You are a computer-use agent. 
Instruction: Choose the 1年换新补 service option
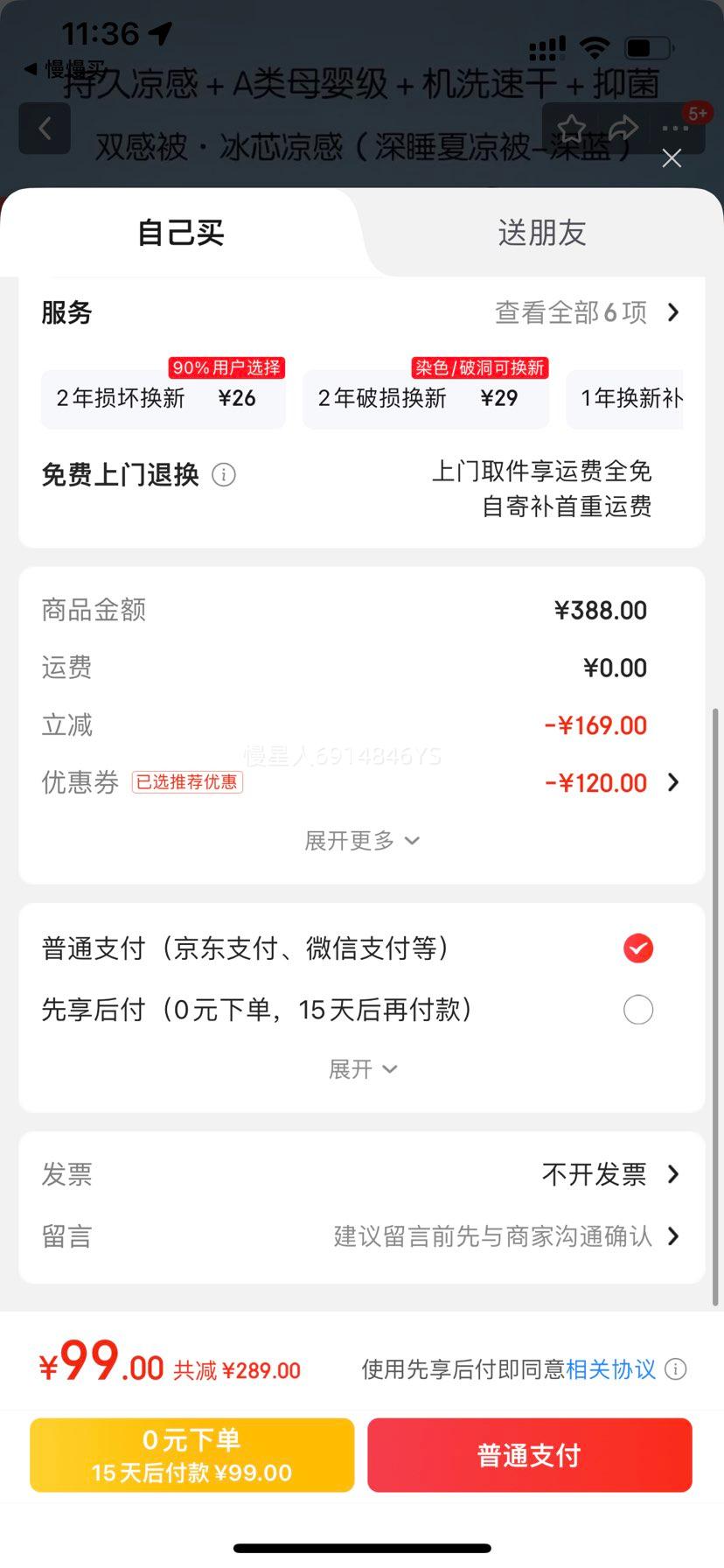tap(625, 399)
